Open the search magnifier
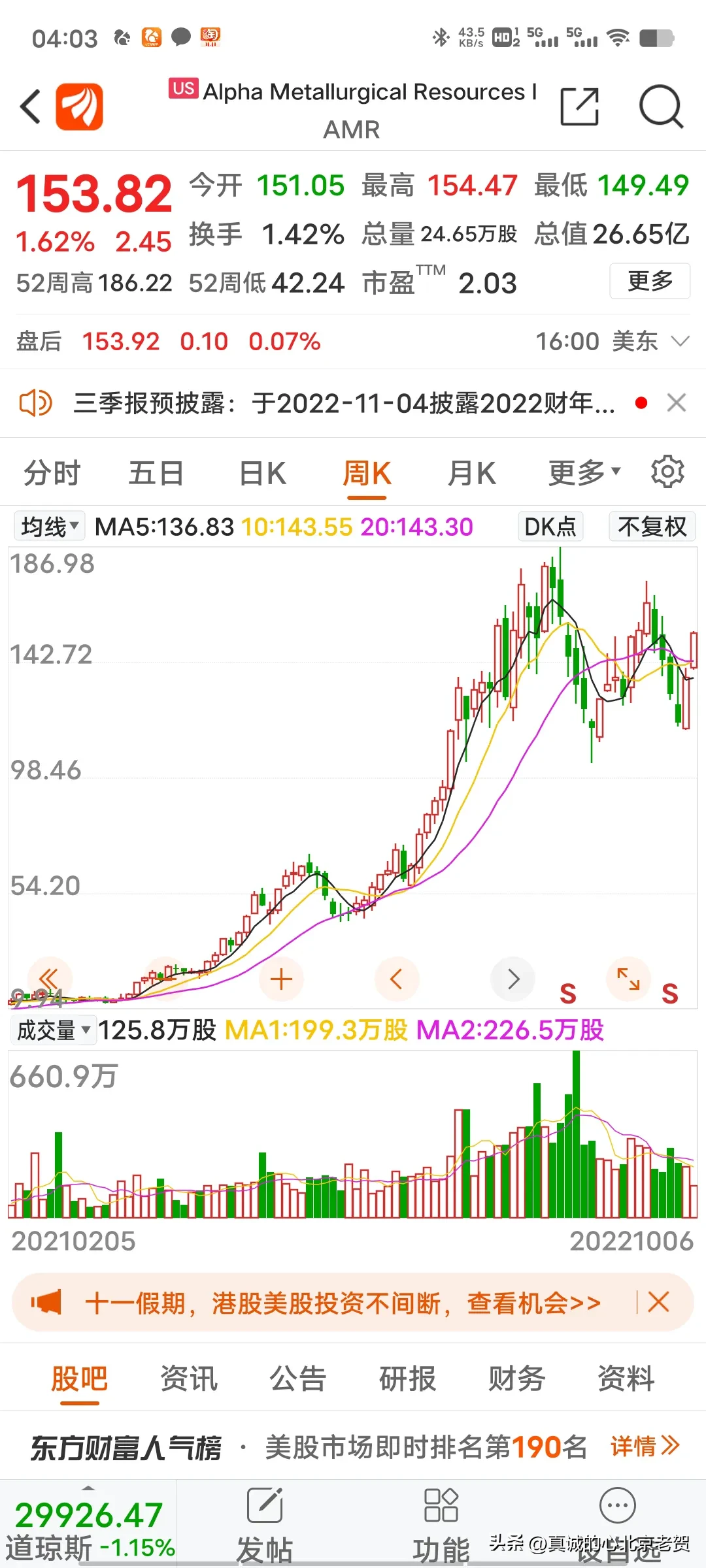Viewport: 706px width, 1568px height. [x=660, y=106]
